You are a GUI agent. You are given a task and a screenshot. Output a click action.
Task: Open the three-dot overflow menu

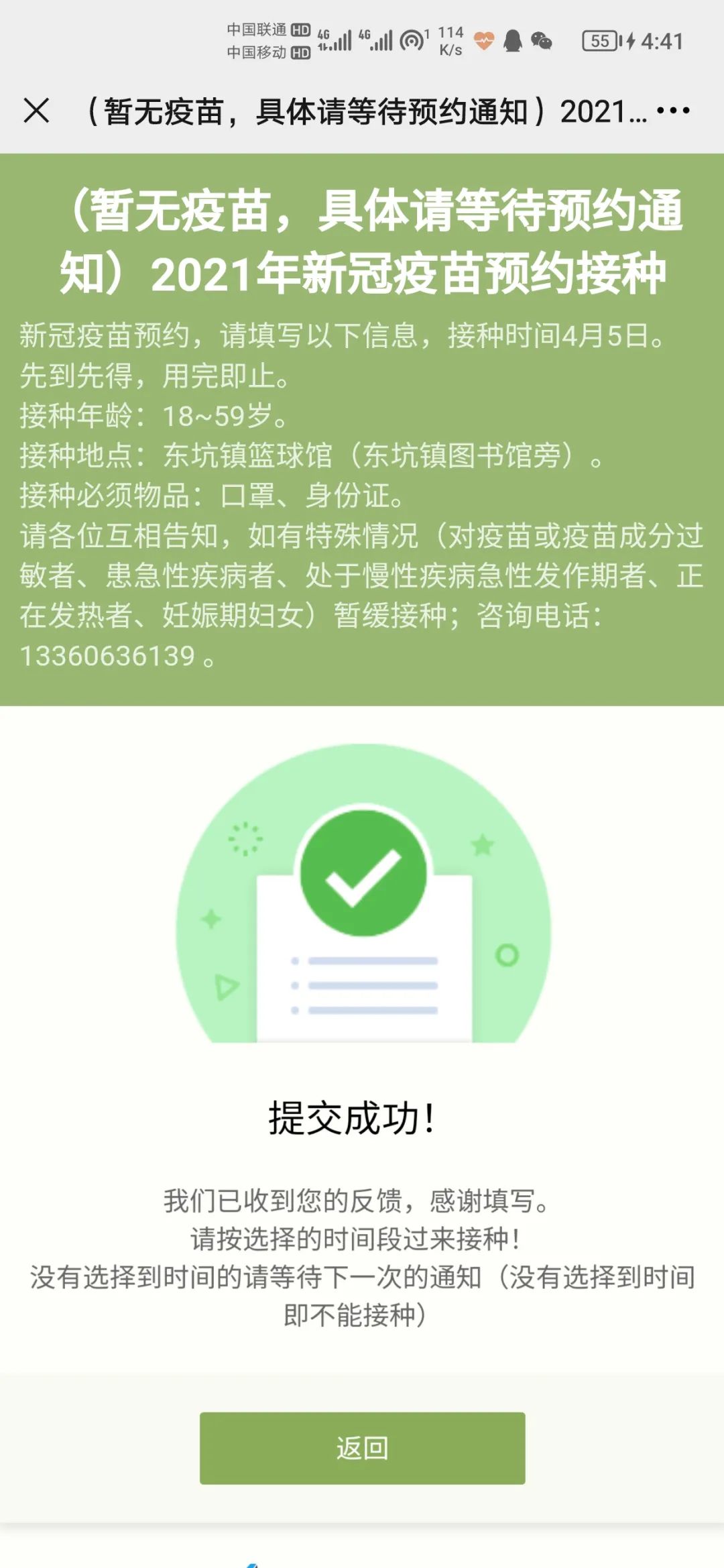click(x=673, y=111)
